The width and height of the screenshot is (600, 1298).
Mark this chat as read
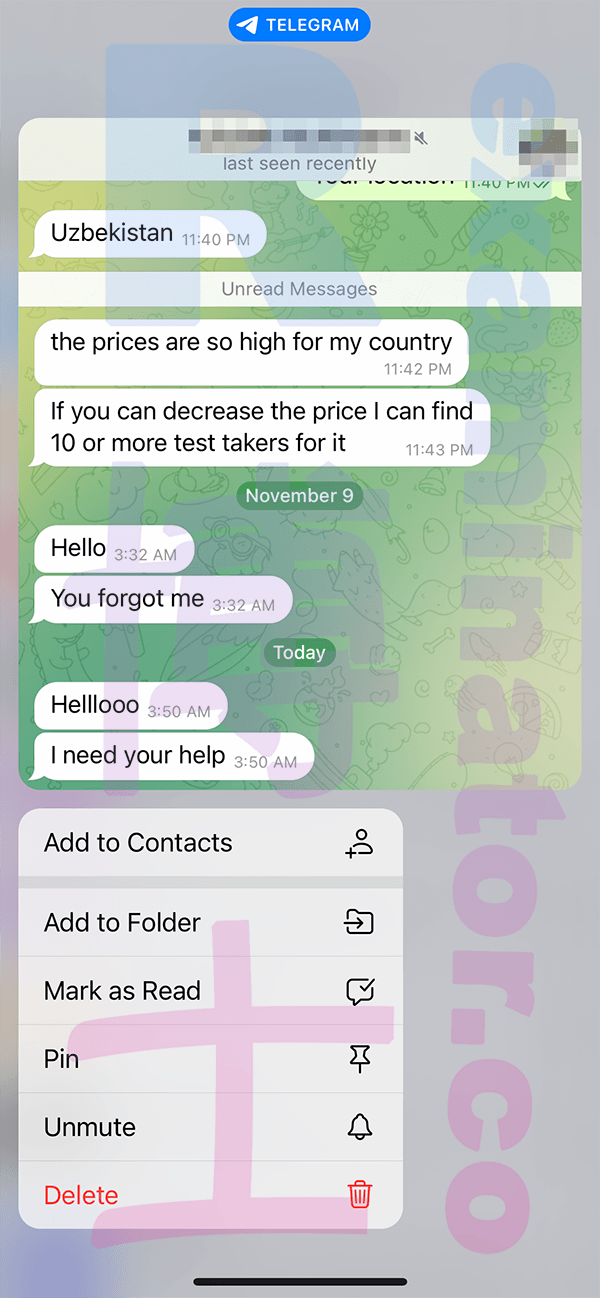pos(210,991)
